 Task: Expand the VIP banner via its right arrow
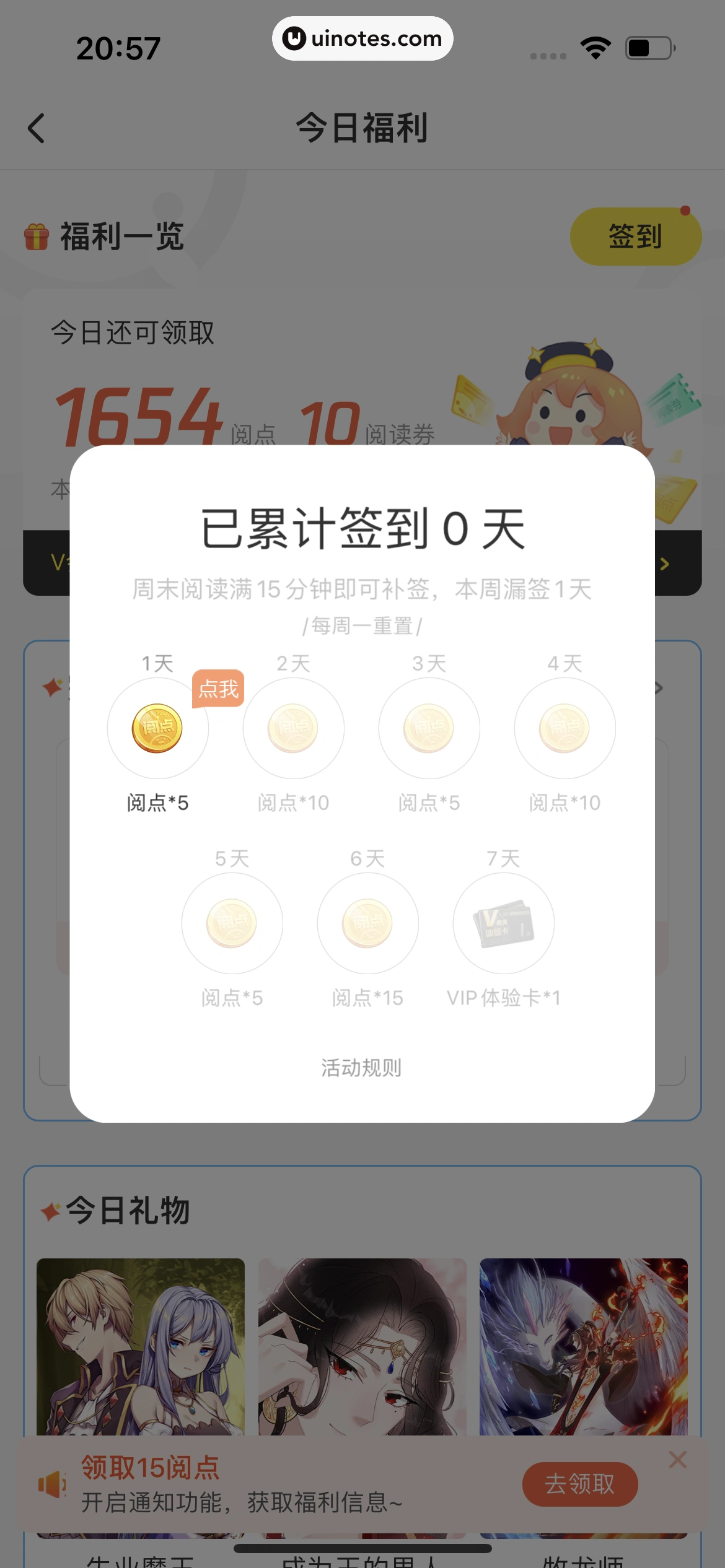tap(664, 564)
